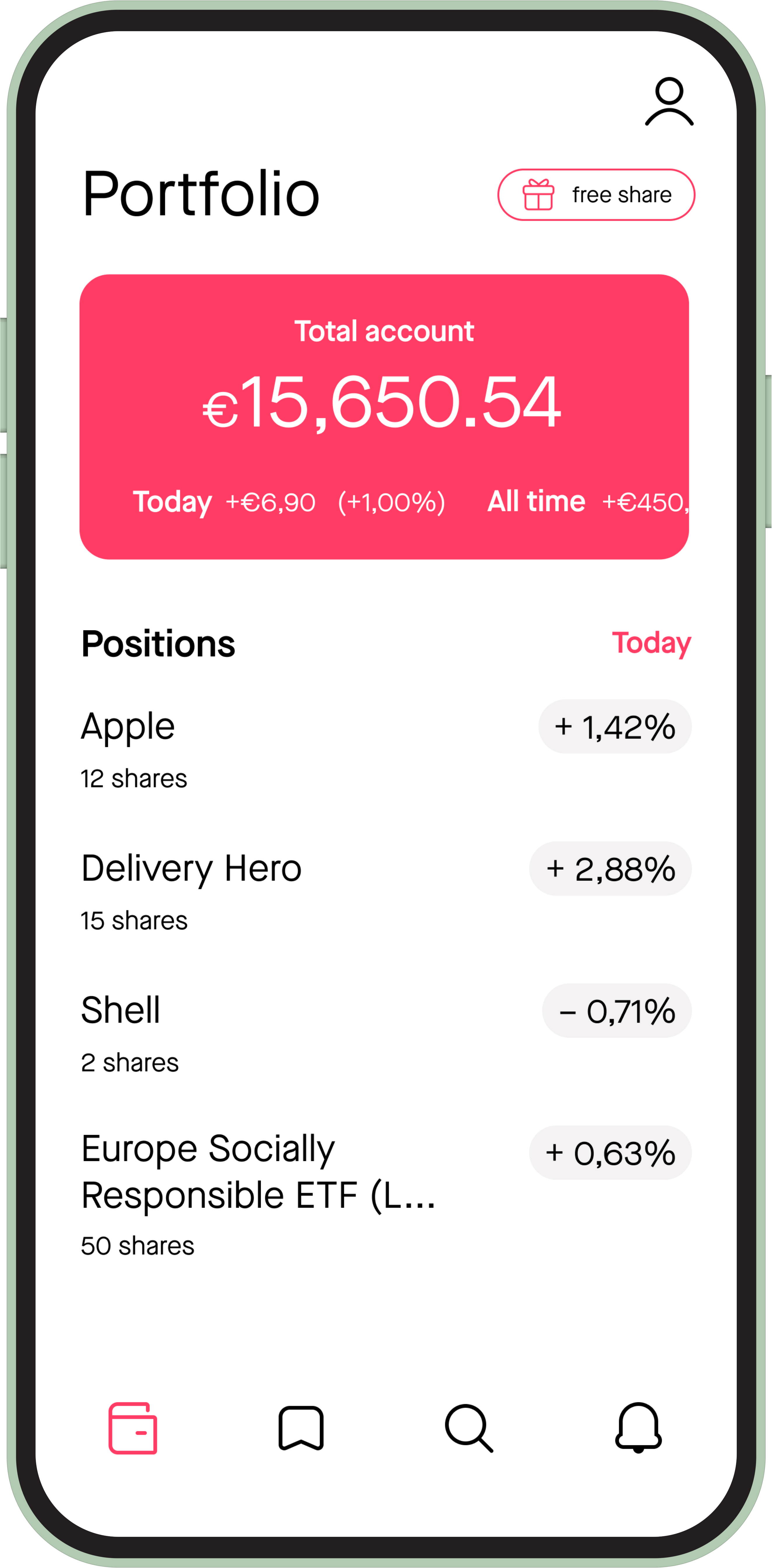Viewport: 772px width, 1568px height.
Task: Open the Total account card
Action: [384, 416]
